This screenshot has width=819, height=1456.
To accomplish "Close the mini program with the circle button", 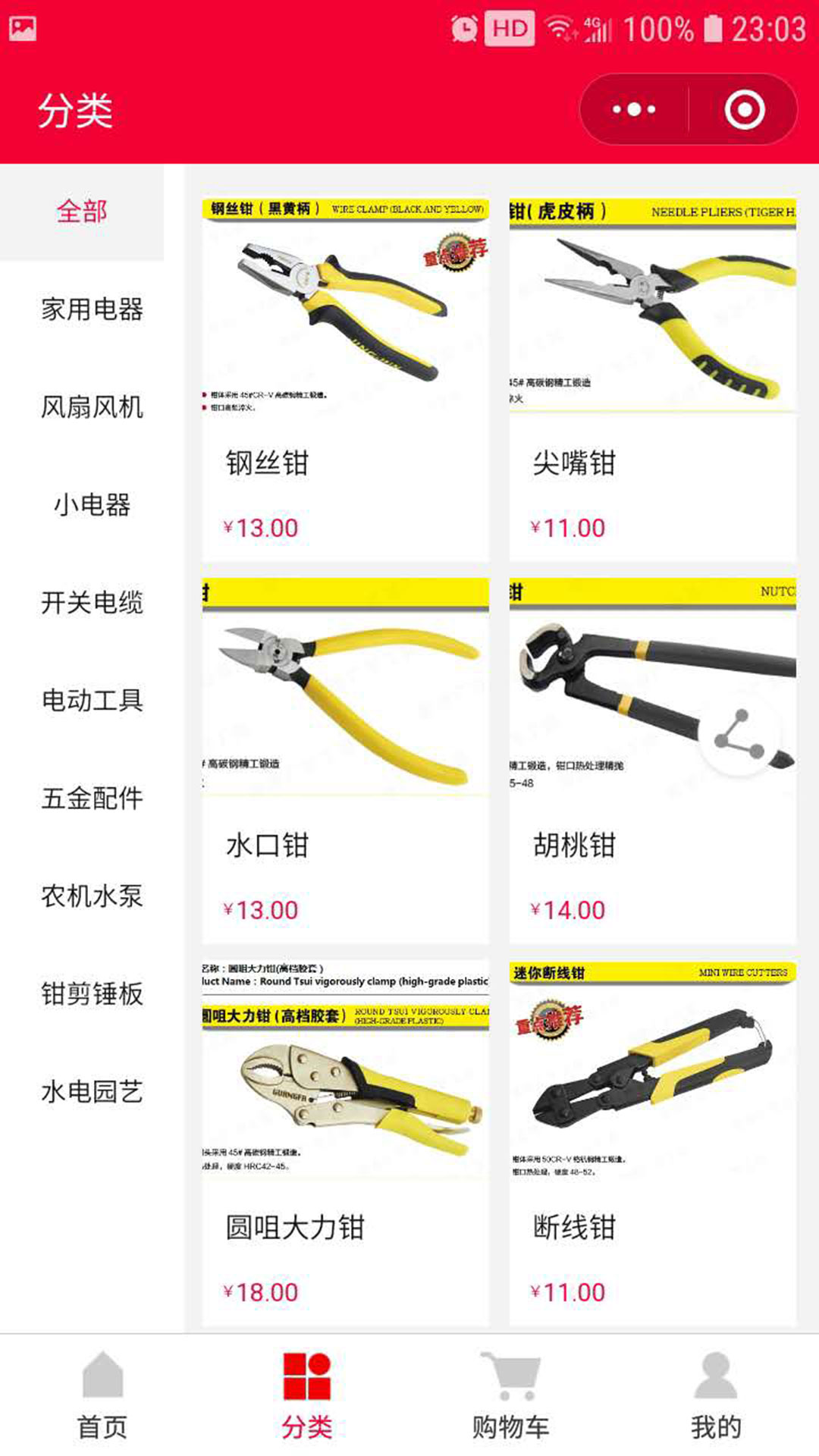I will (x=744, y=110).
